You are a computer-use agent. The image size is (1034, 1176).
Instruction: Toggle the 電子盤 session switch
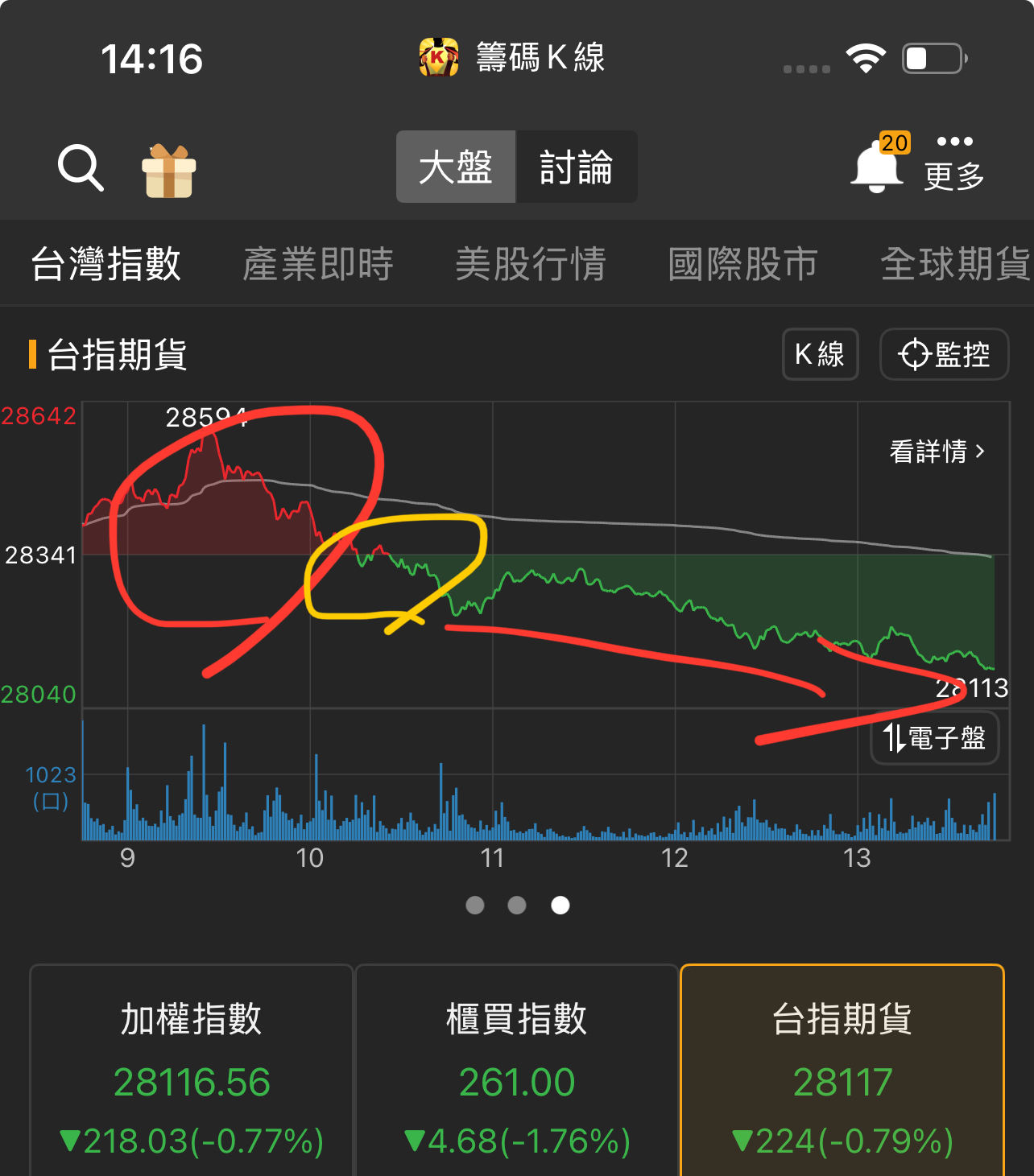934,737
